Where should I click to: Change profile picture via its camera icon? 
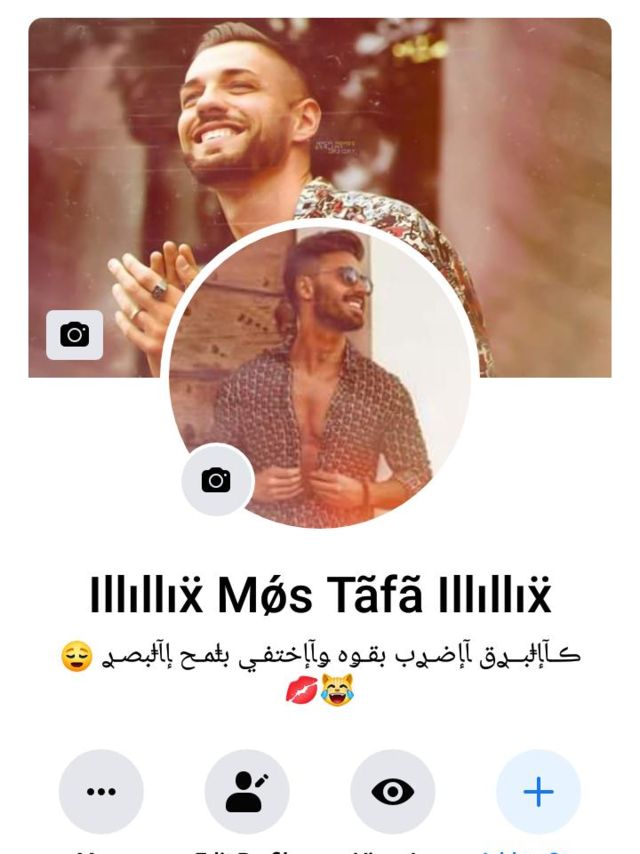[216, 481]
